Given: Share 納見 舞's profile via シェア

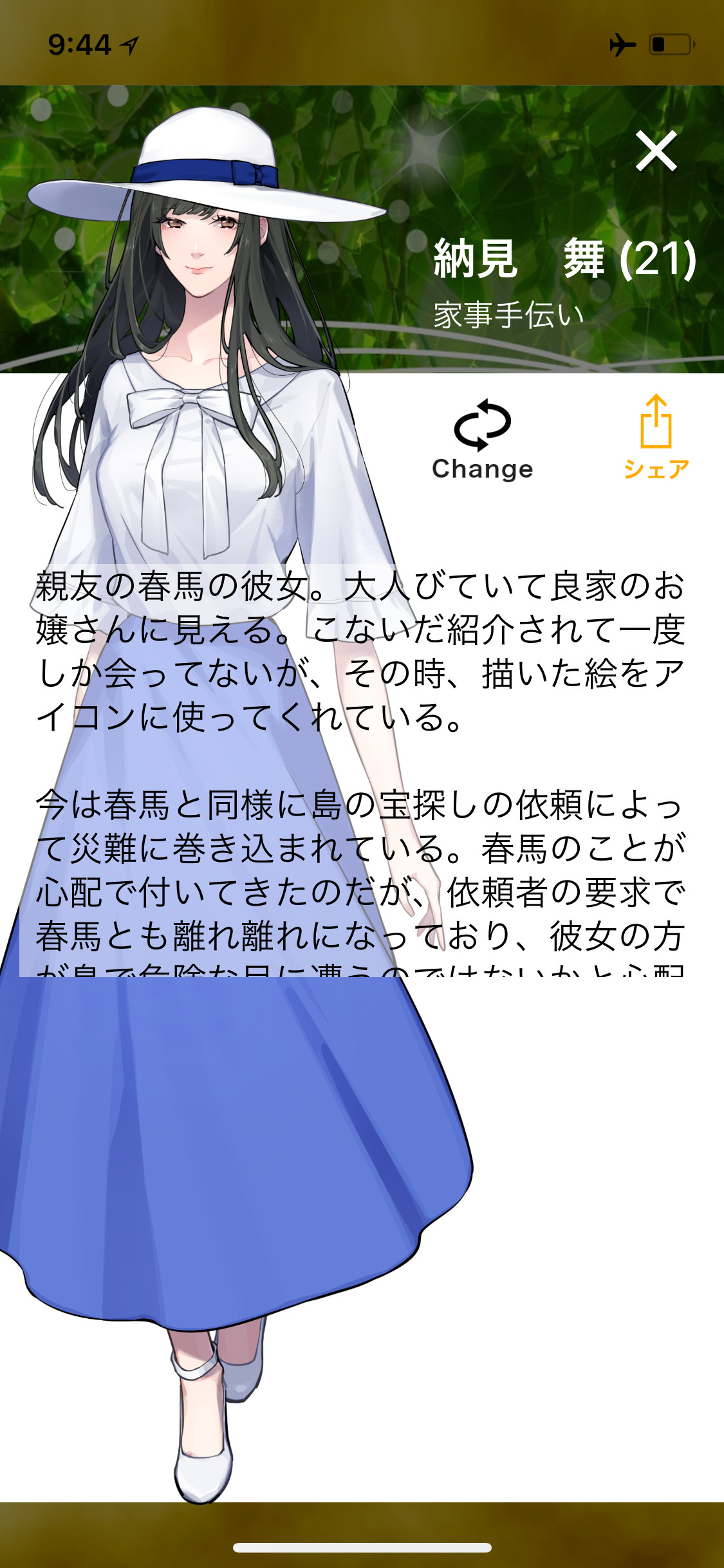Looking at the screenshot, I should 656,437.
